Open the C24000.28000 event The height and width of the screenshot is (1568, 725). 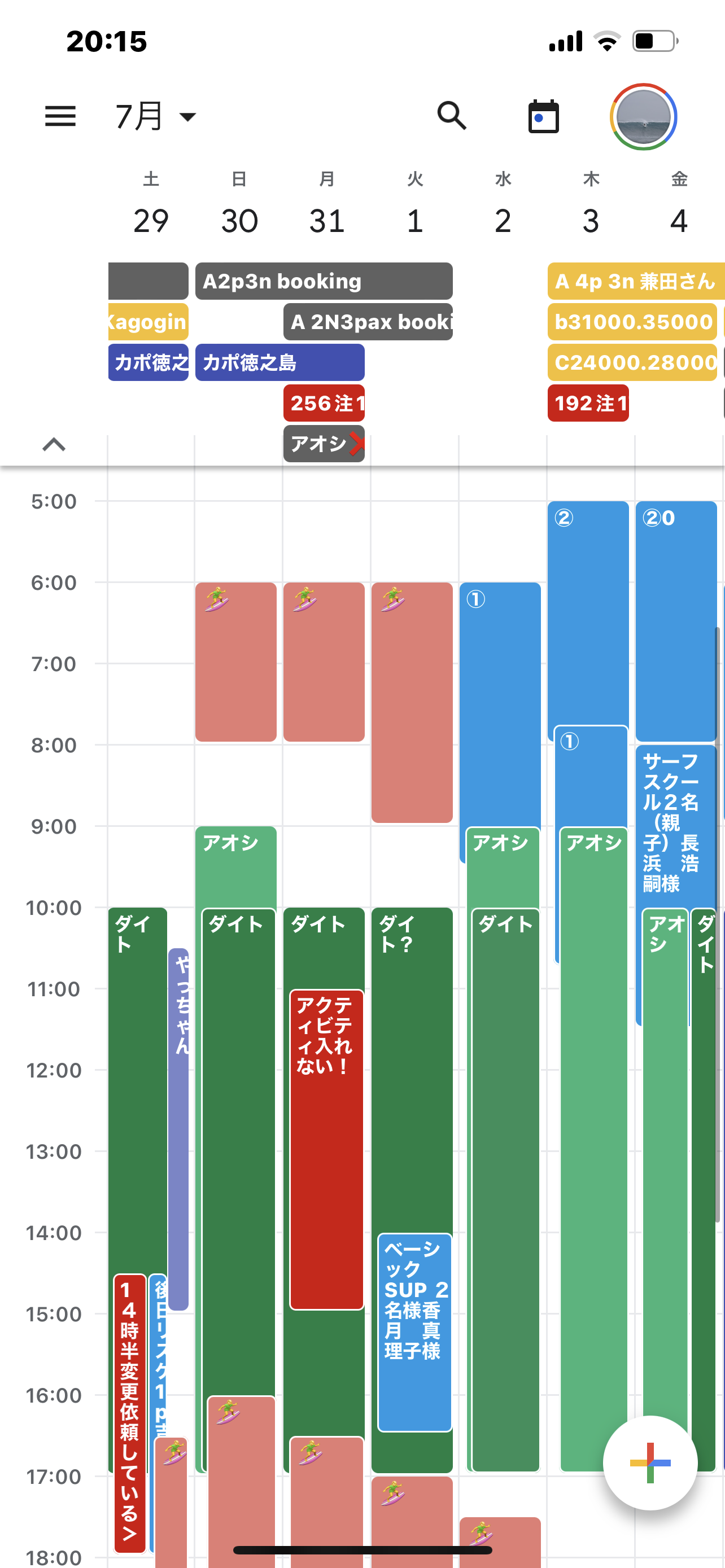pos(632,362)
